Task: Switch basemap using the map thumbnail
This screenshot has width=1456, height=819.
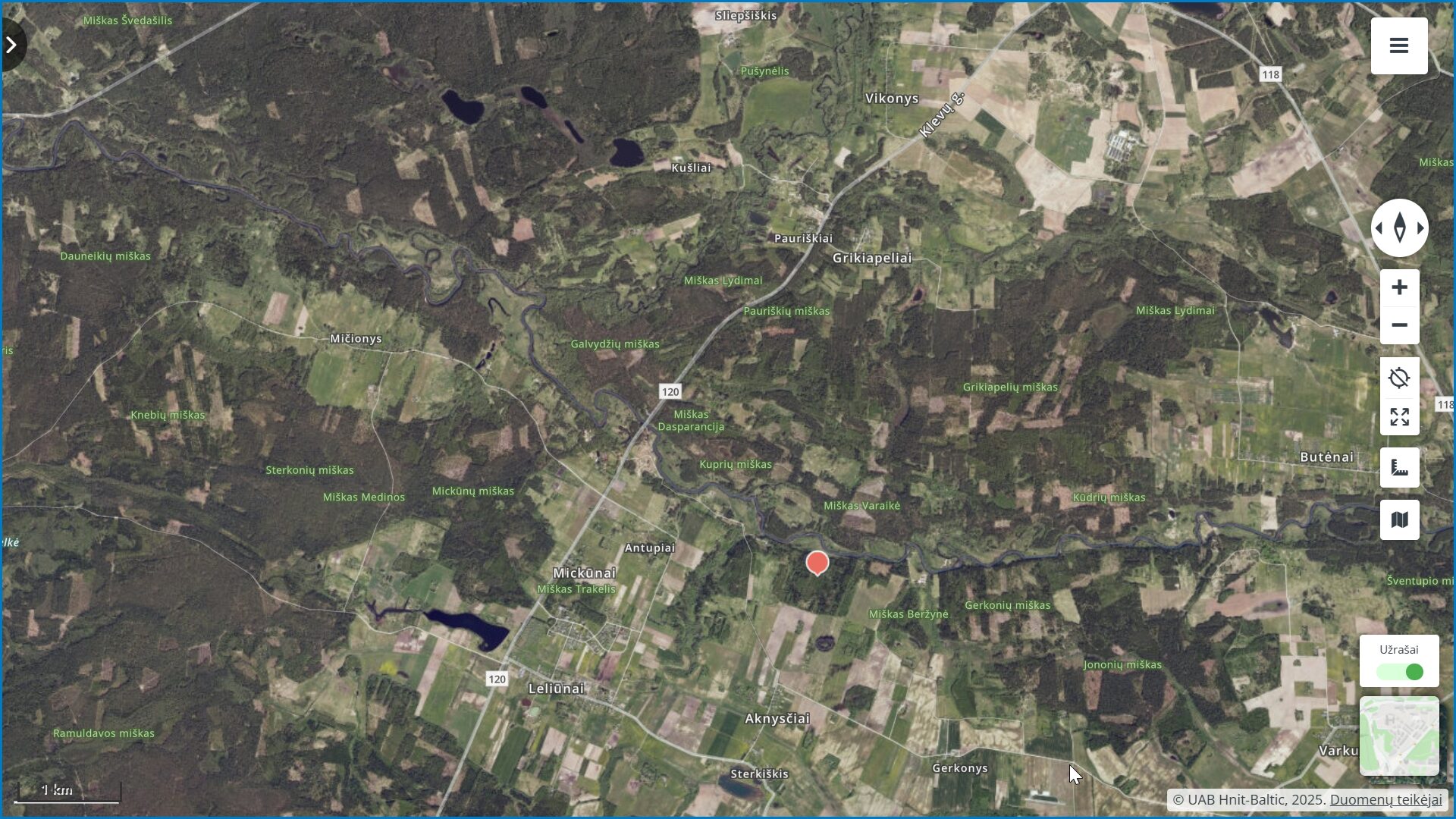Action: click(x=1399, y=736)
